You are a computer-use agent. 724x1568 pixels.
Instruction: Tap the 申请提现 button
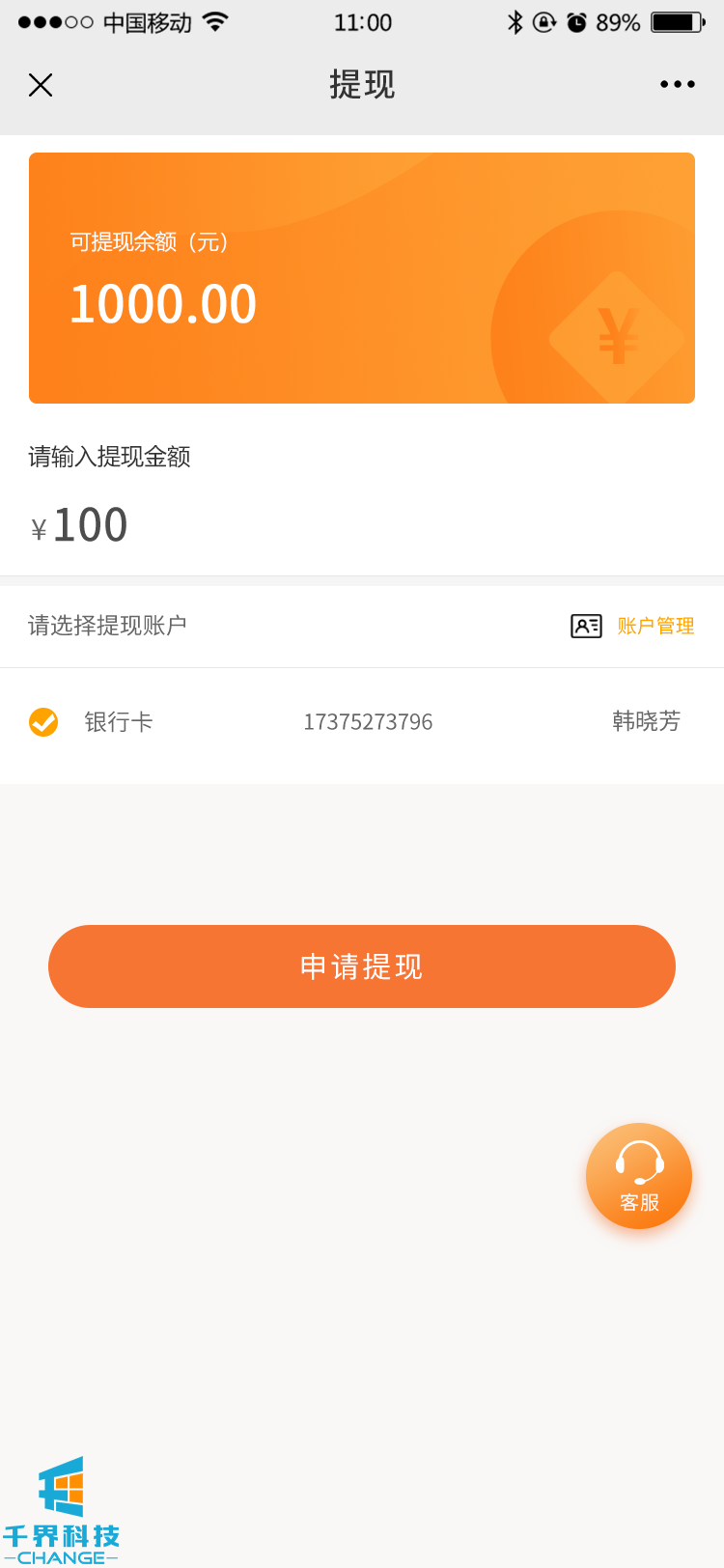[362, 966]
